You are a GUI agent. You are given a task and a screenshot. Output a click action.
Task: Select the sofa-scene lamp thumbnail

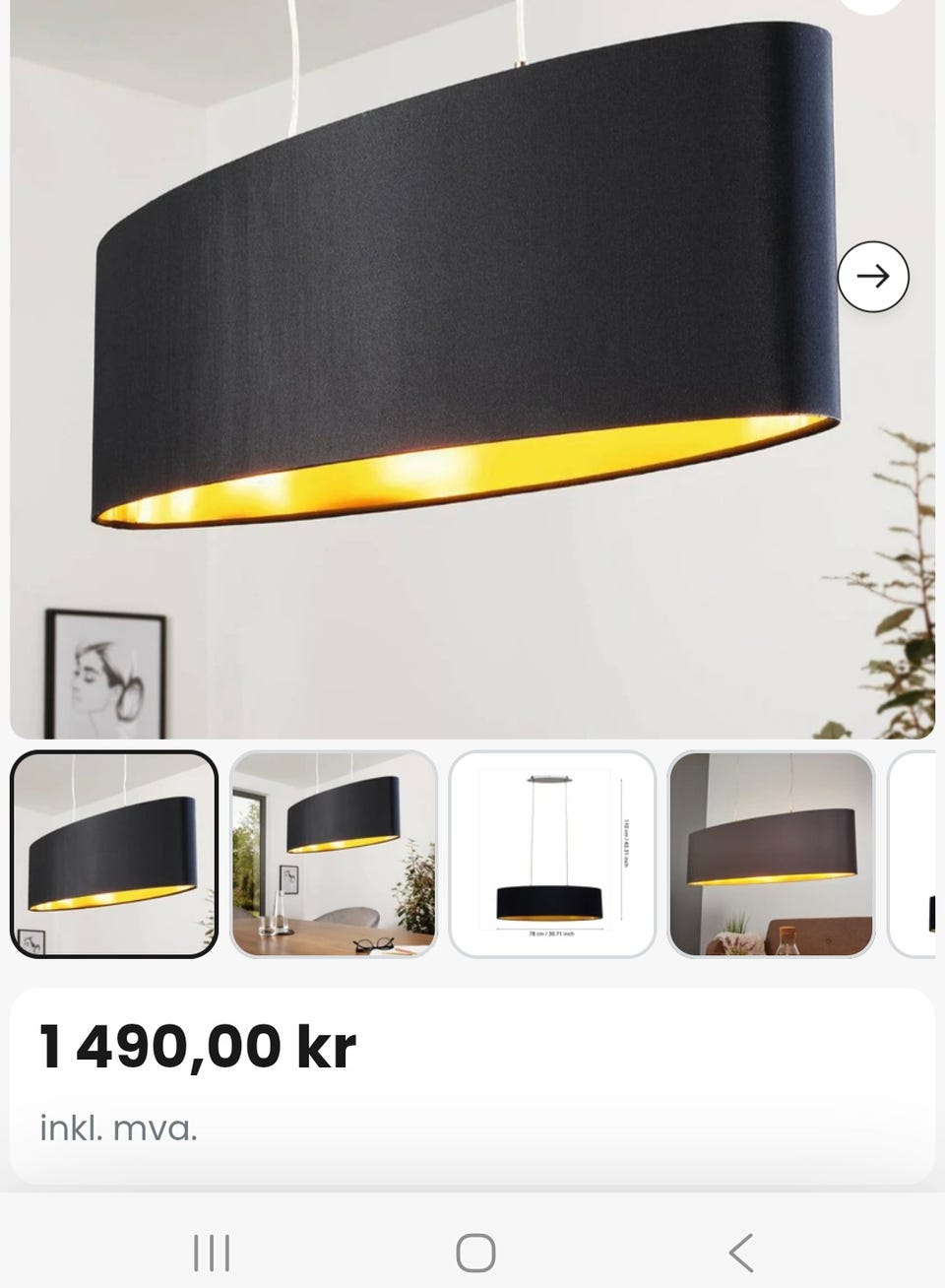click(x=772, y=855)
